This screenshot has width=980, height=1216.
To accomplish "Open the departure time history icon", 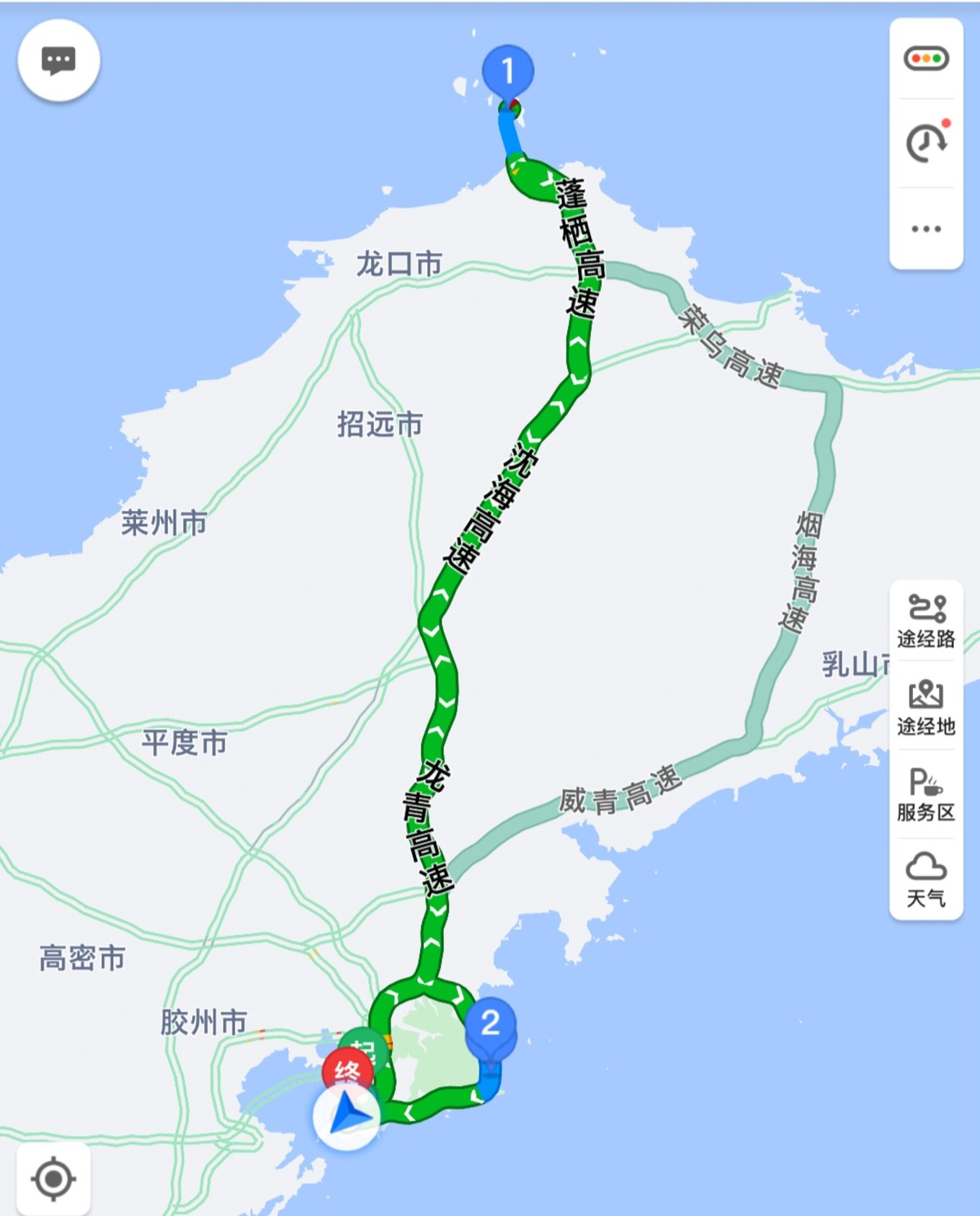I will point(926,143).
